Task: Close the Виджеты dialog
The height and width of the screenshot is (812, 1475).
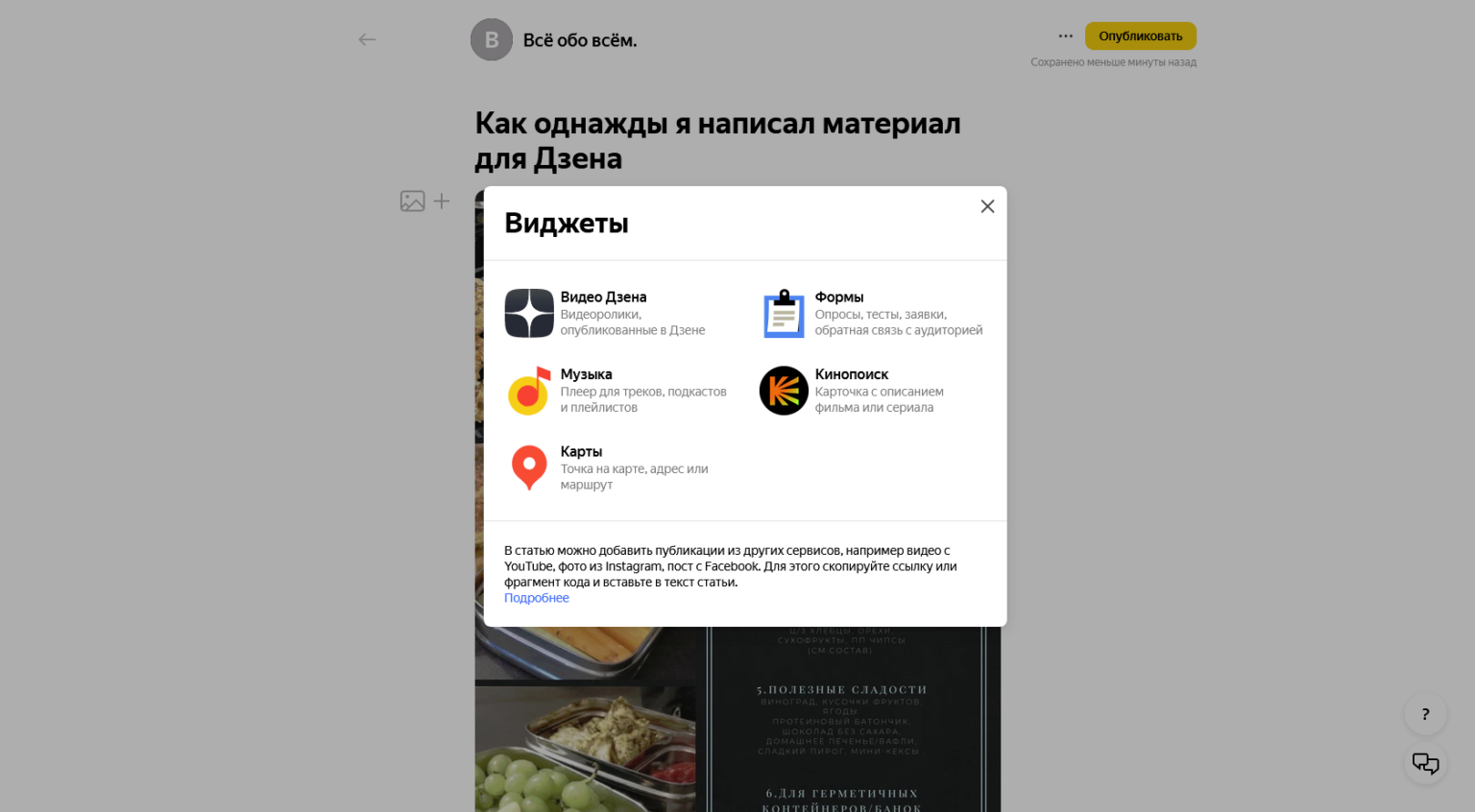Action: [x=987, y=206]
